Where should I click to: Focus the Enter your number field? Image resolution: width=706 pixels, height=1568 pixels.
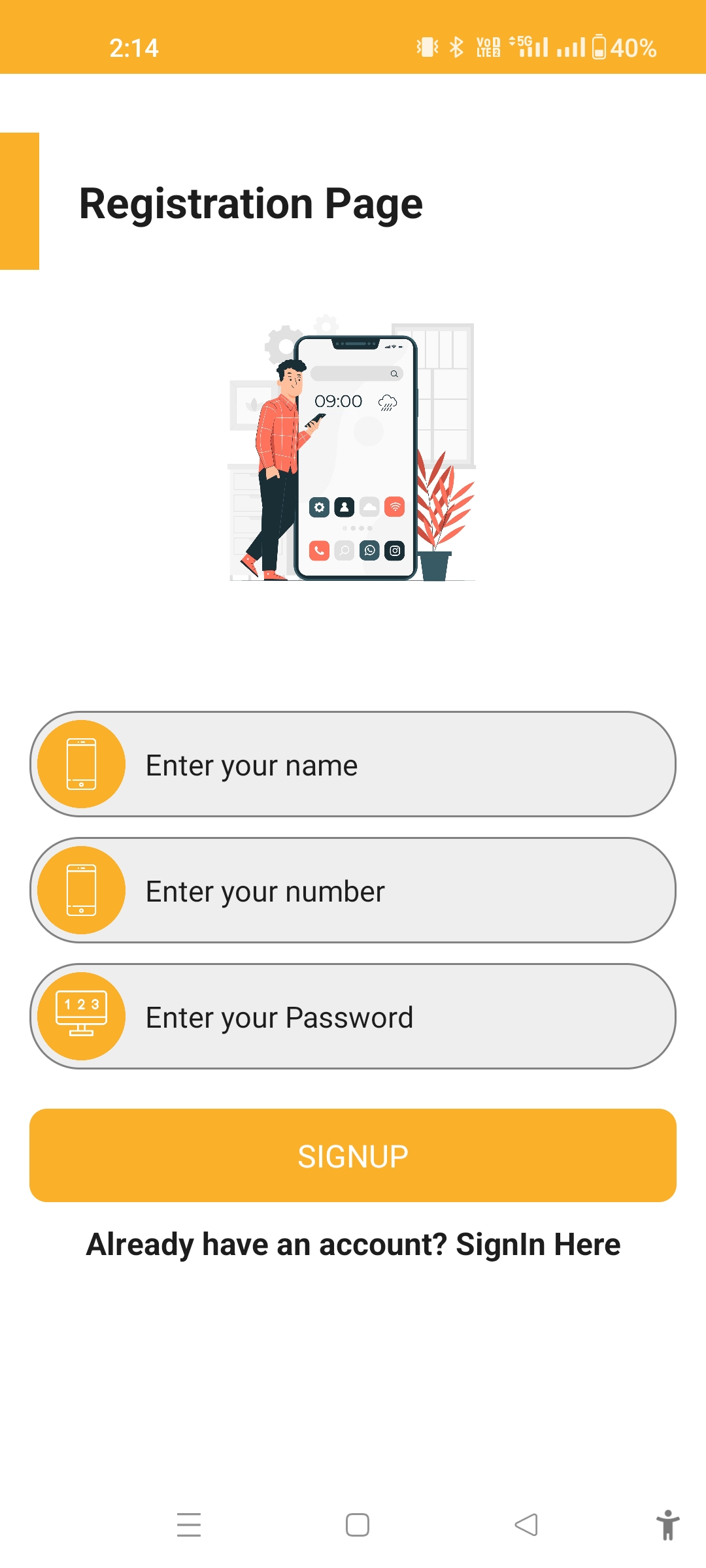[x=392, y=890]
